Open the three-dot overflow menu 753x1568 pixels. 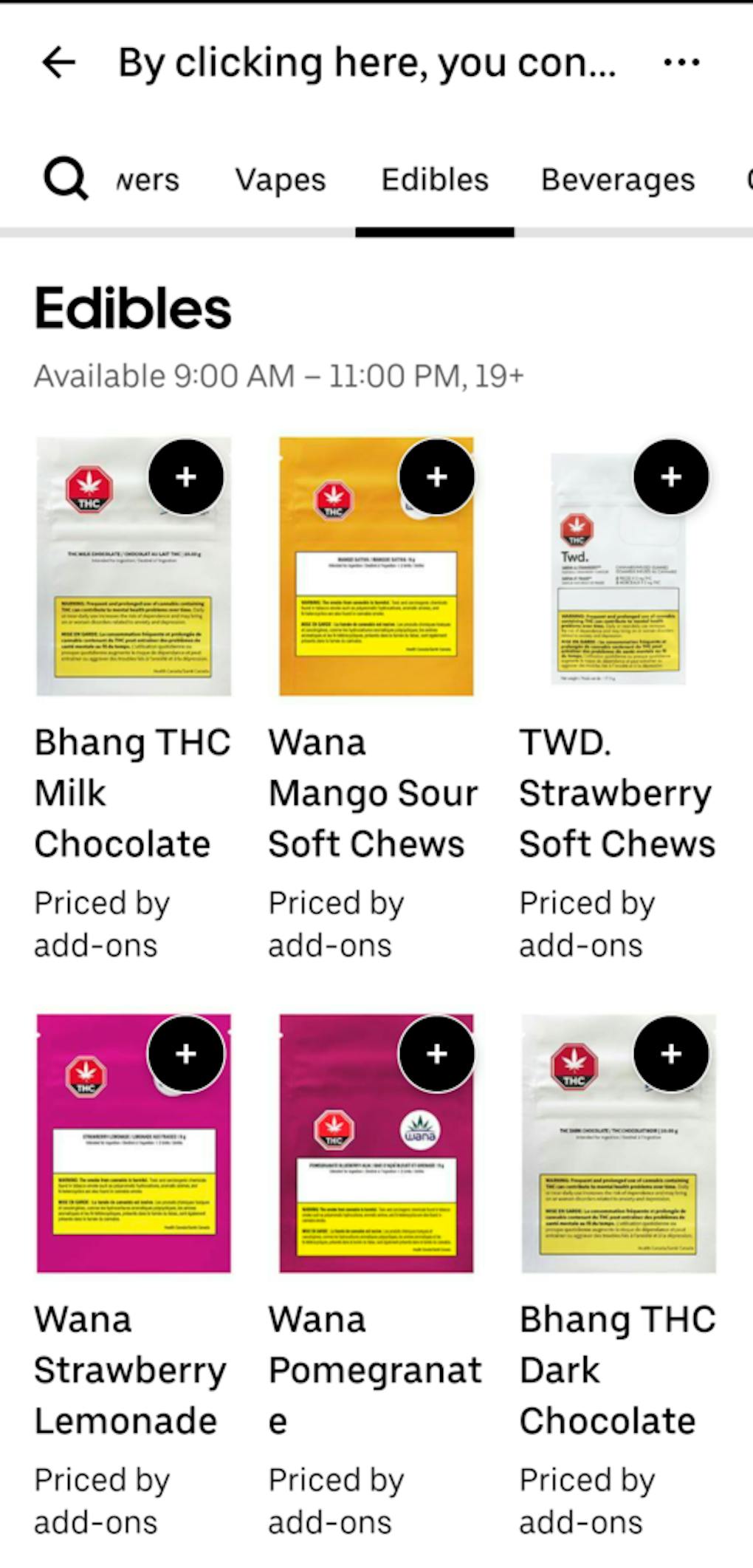tap(681, 62)
